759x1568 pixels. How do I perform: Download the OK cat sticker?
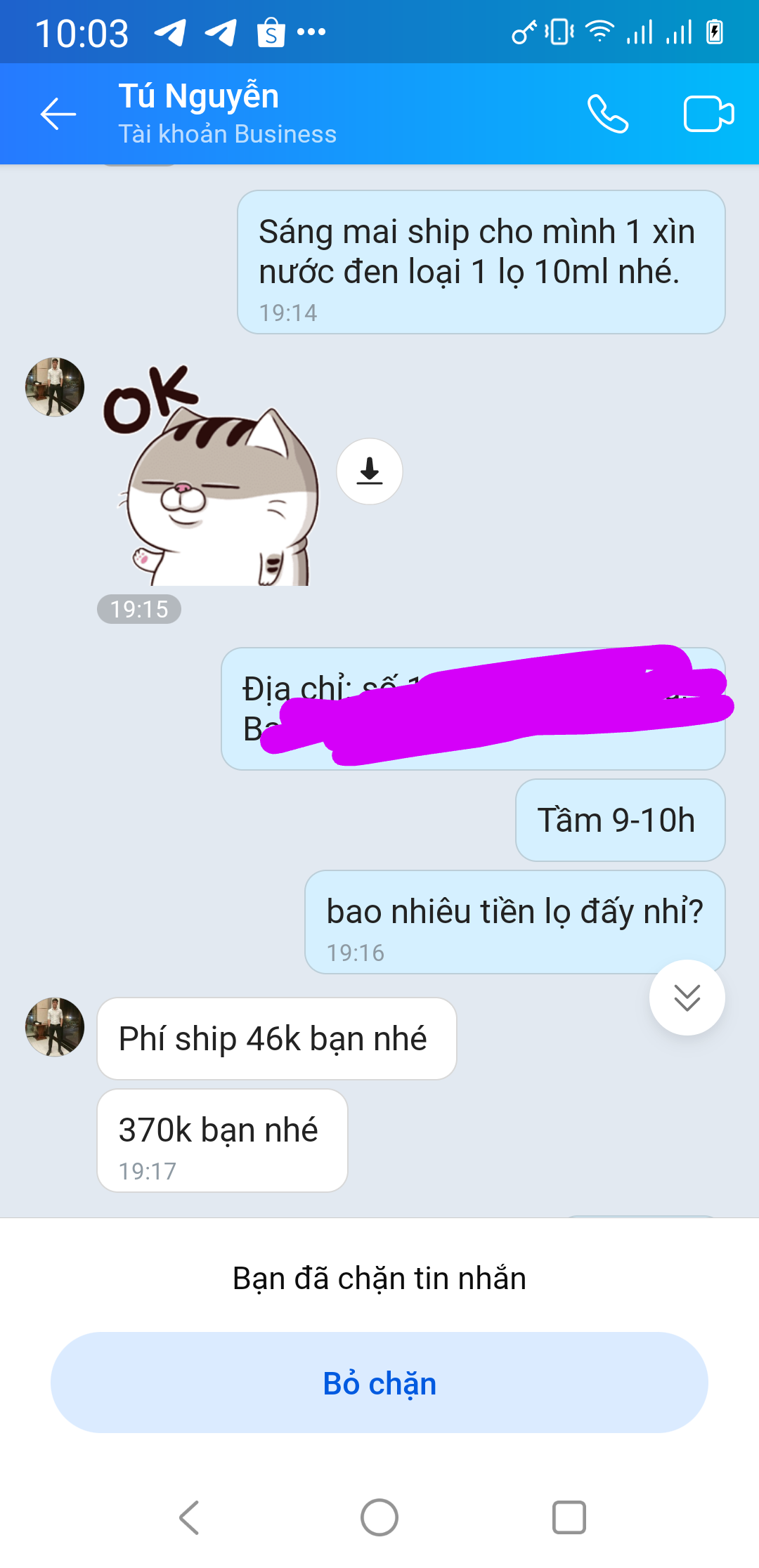pos(370,471)
